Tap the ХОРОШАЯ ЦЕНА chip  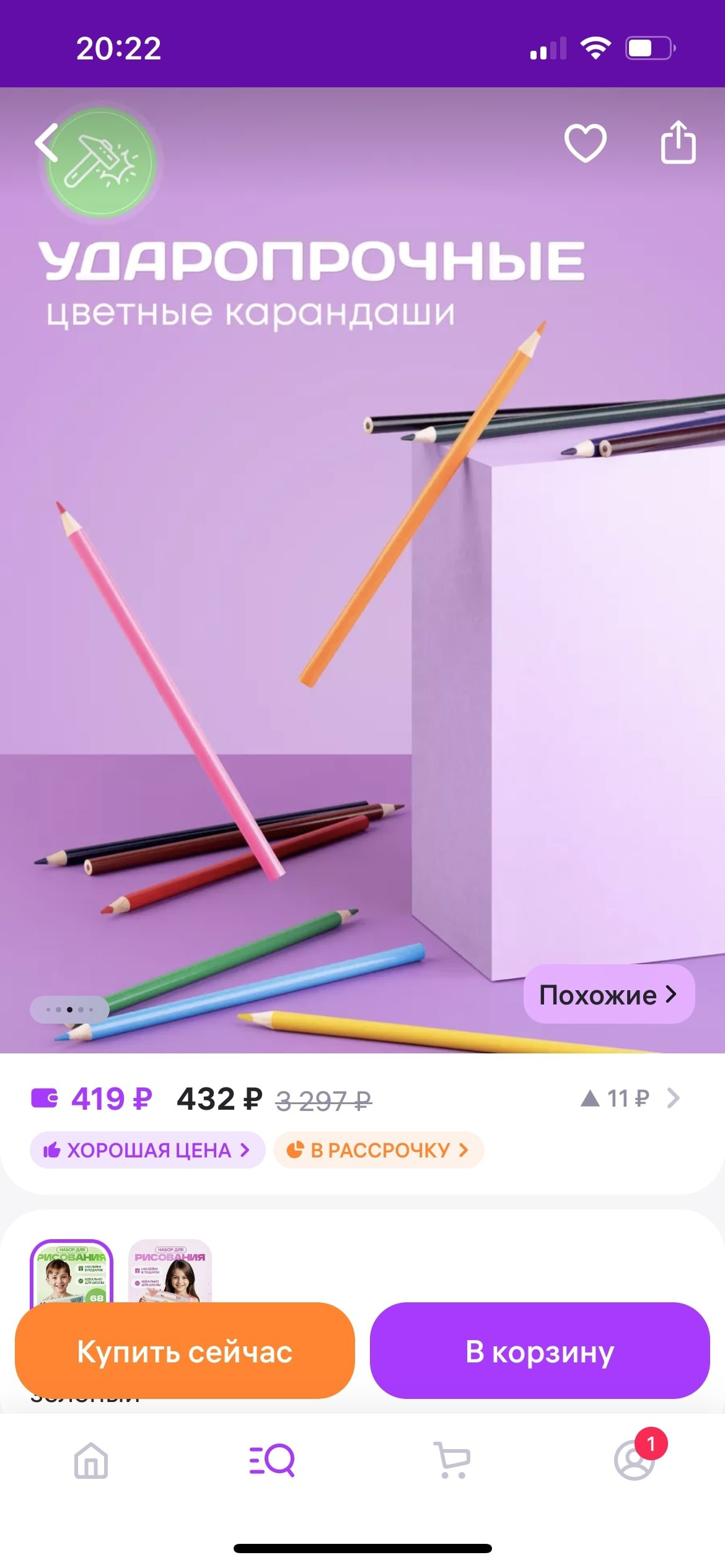click(147, 1151)
